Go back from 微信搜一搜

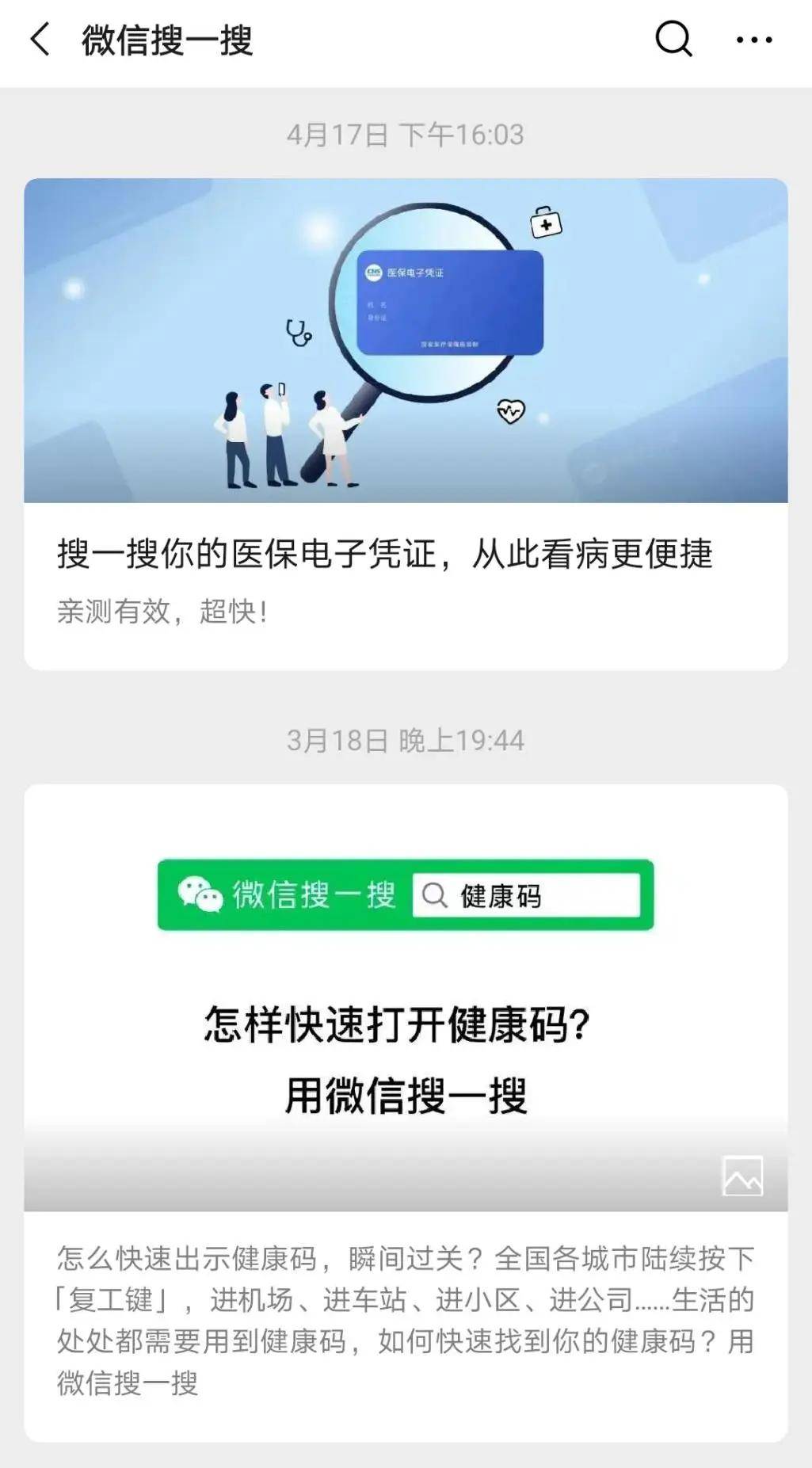tap(40, 40)
